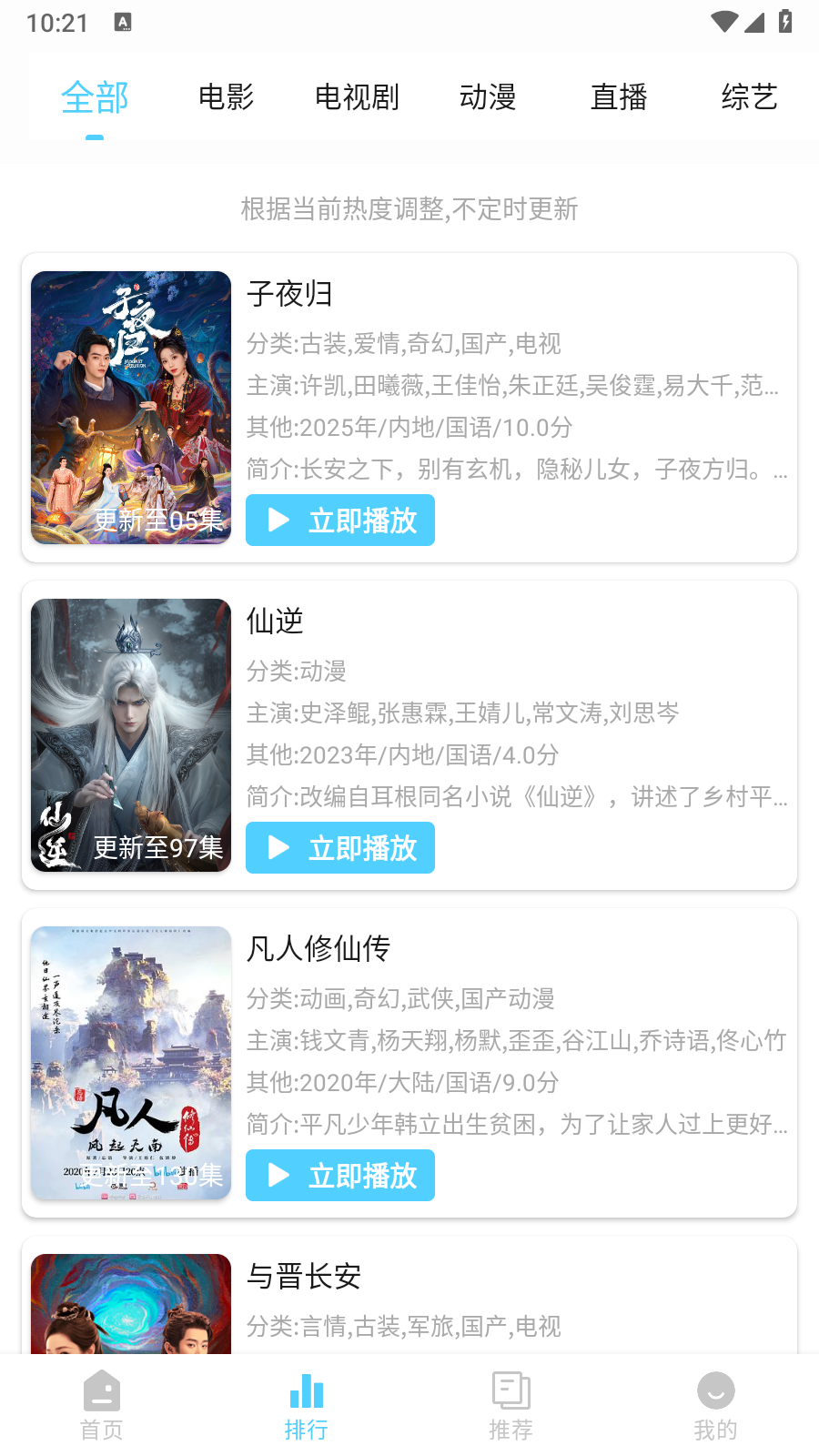Start playing 凡人修仙传 now
This screenshot has width=819, height=1456.
tap(340, 1176)
